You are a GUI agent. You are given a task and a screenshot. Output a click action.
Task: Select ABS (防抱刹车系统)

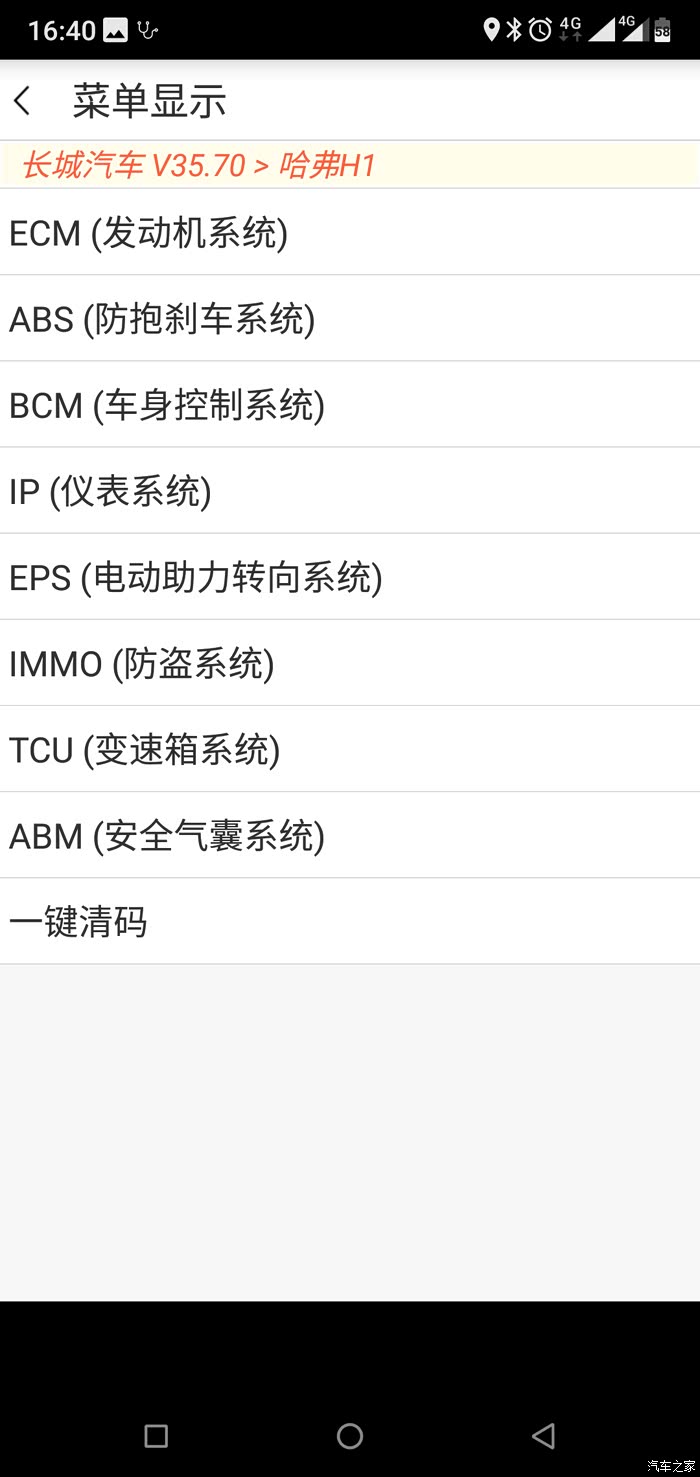[x=162, y=319]
